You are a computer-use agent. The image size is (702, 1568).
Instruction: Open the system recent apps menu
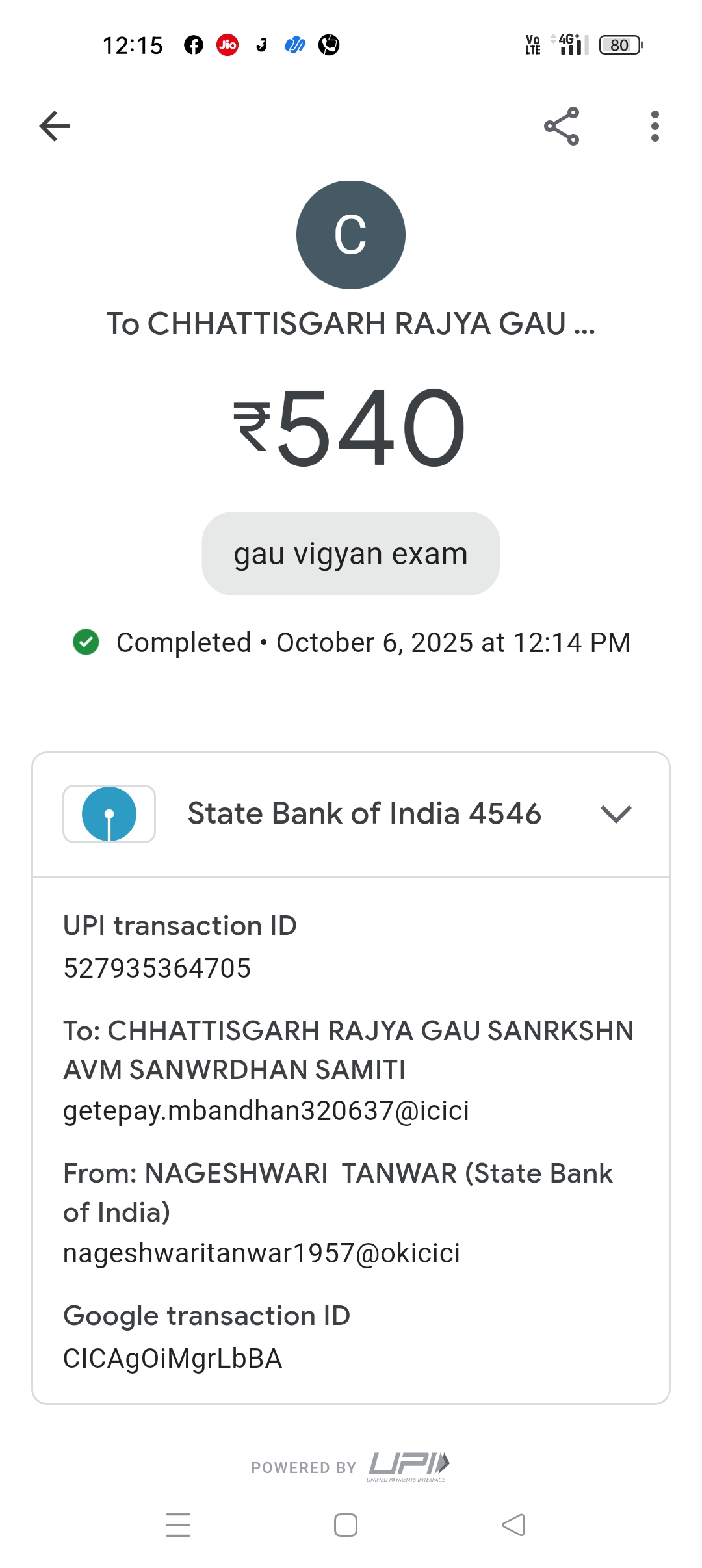coord(178,1525)
